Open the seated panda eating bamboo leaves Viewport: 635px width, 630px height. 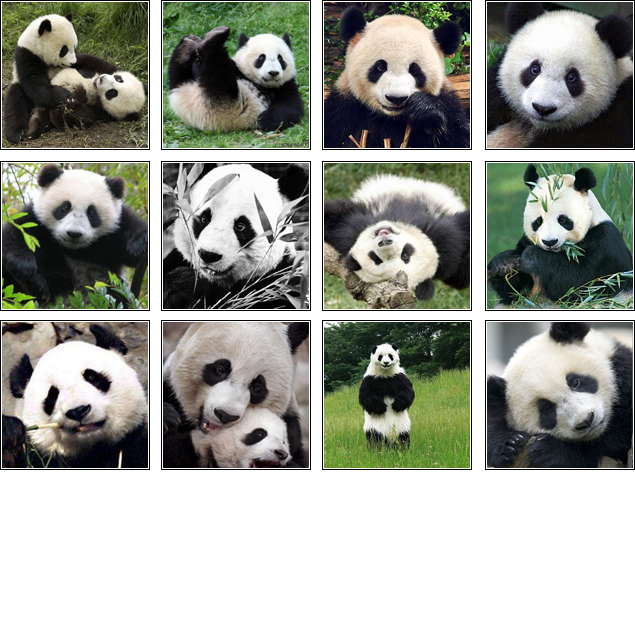point(560,236)
